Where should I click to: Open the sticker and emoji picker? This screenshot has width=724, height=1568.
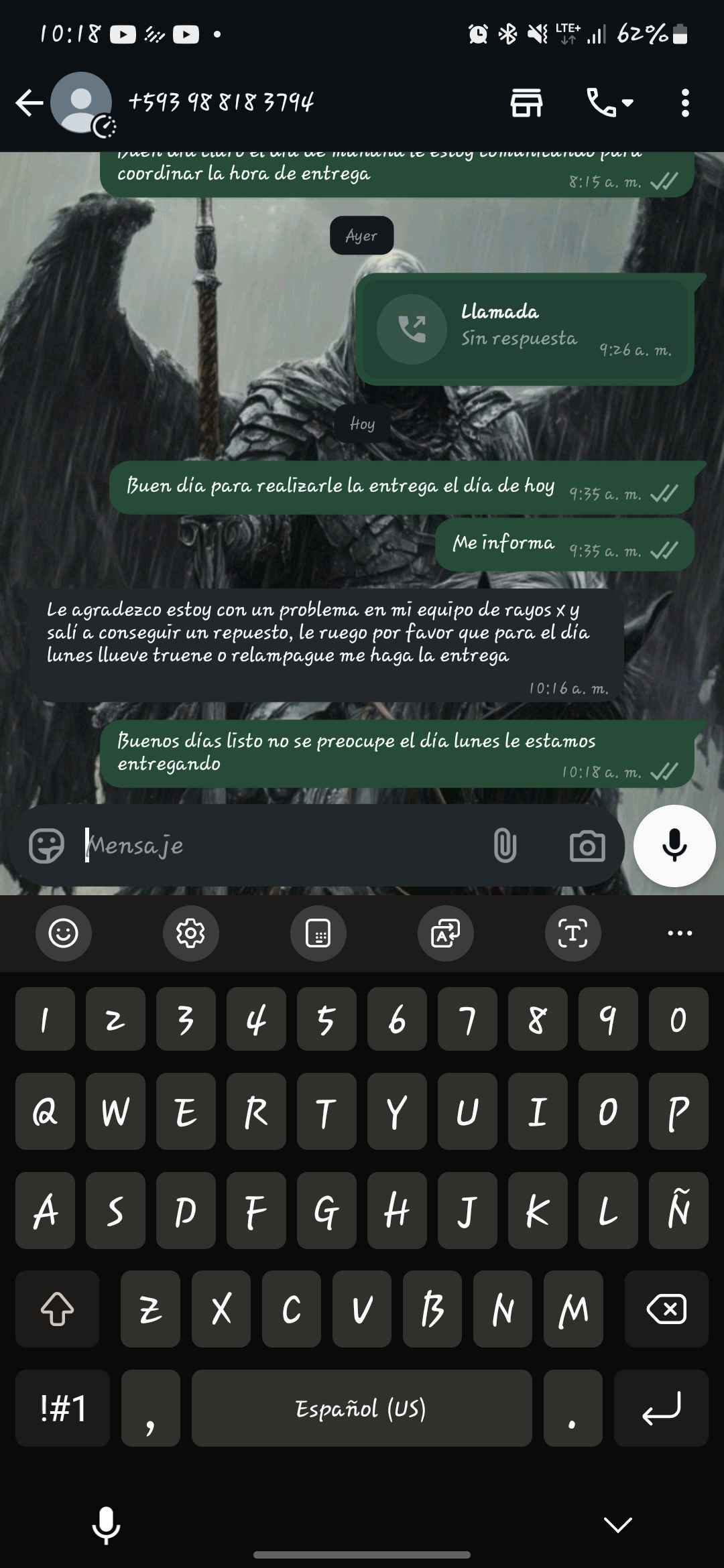(x=46, y=845)
